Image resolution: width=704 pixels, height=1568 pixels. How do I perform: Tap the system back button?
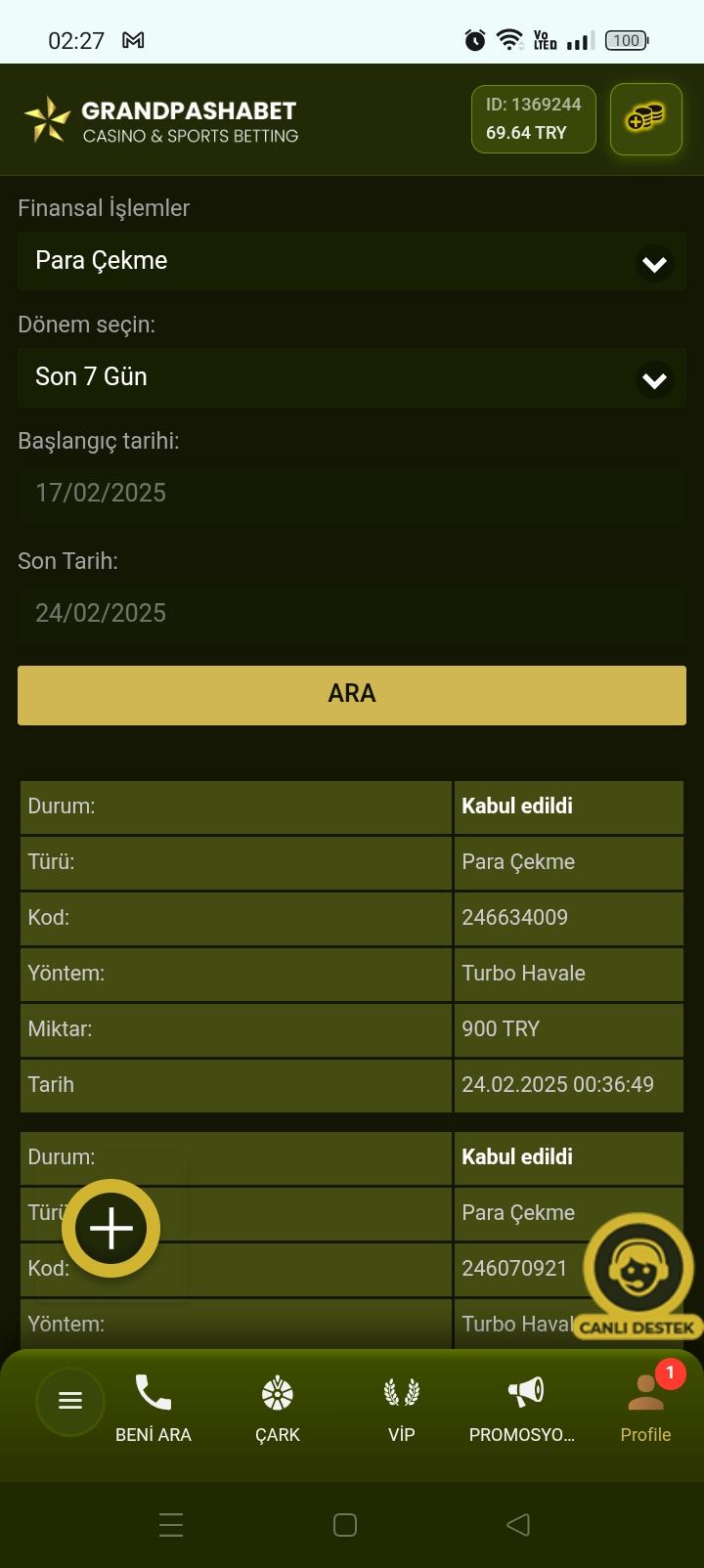point(518,1524)
